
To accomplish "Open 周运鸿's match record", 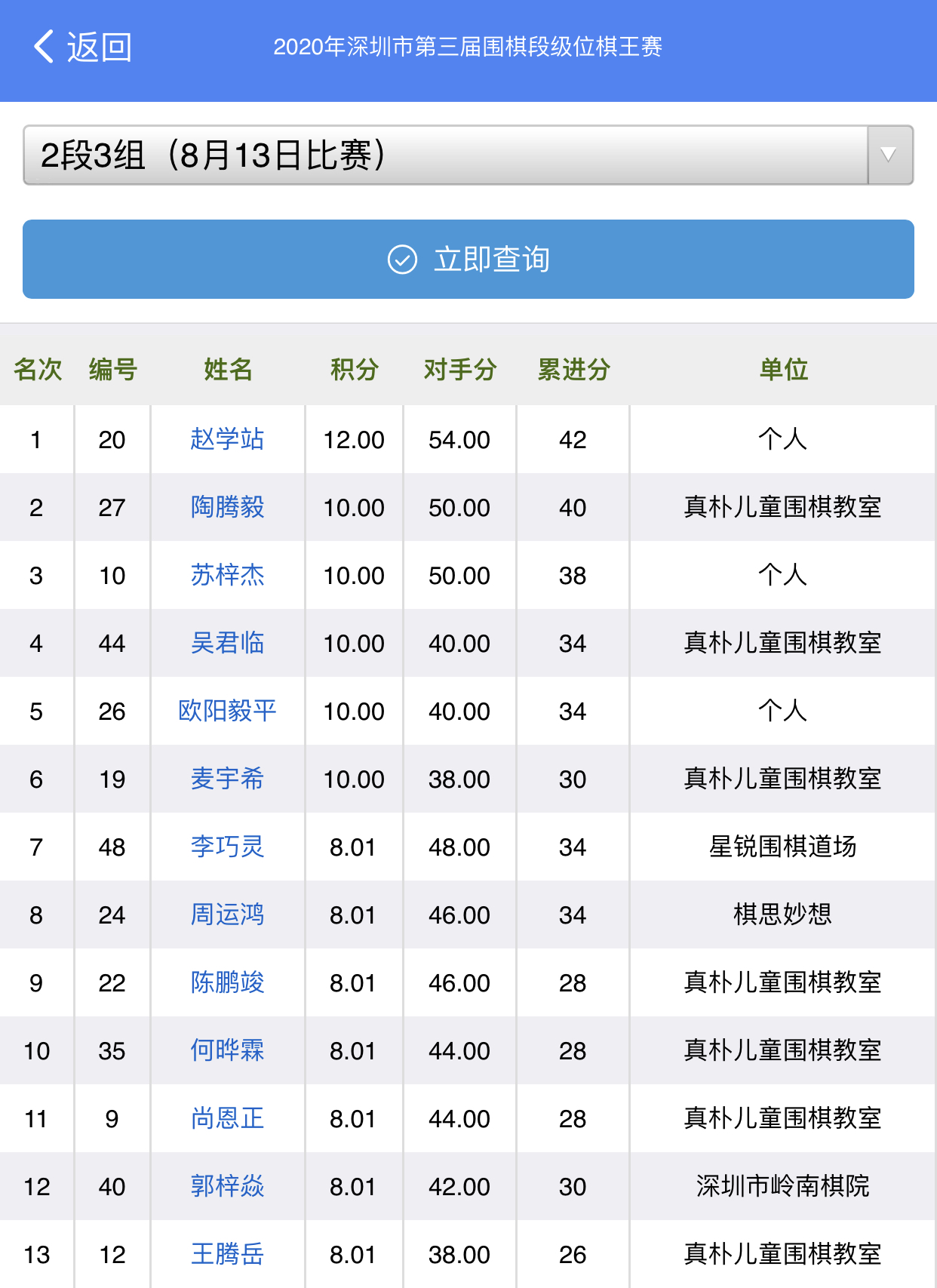I will 227,915.
